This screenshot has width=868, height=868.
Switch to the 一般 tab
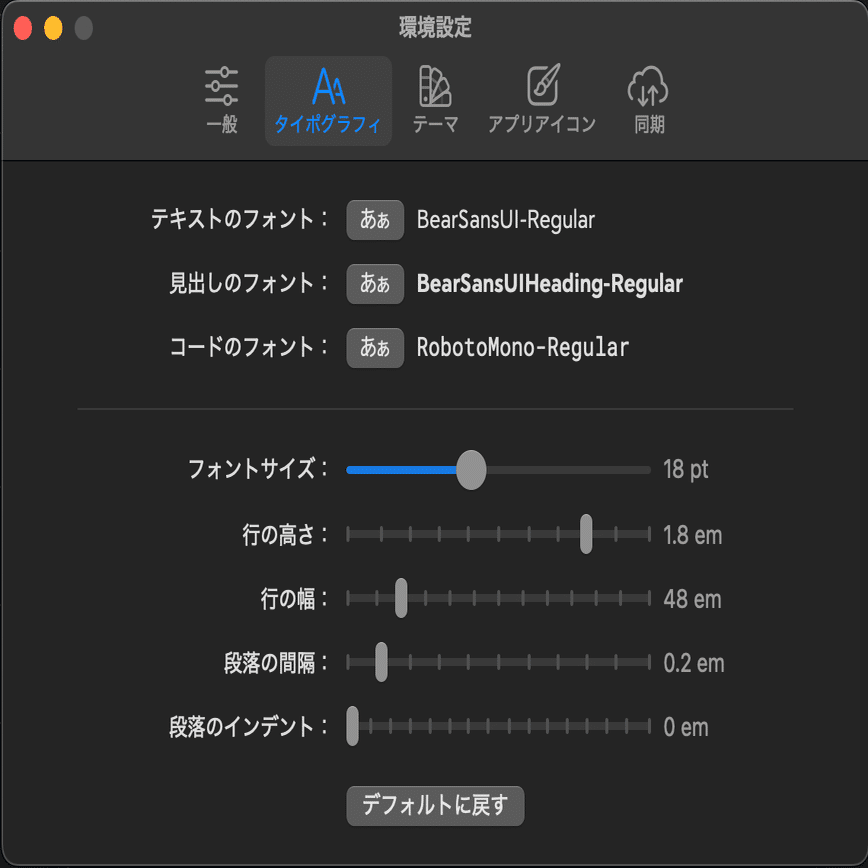click(221, 101)
